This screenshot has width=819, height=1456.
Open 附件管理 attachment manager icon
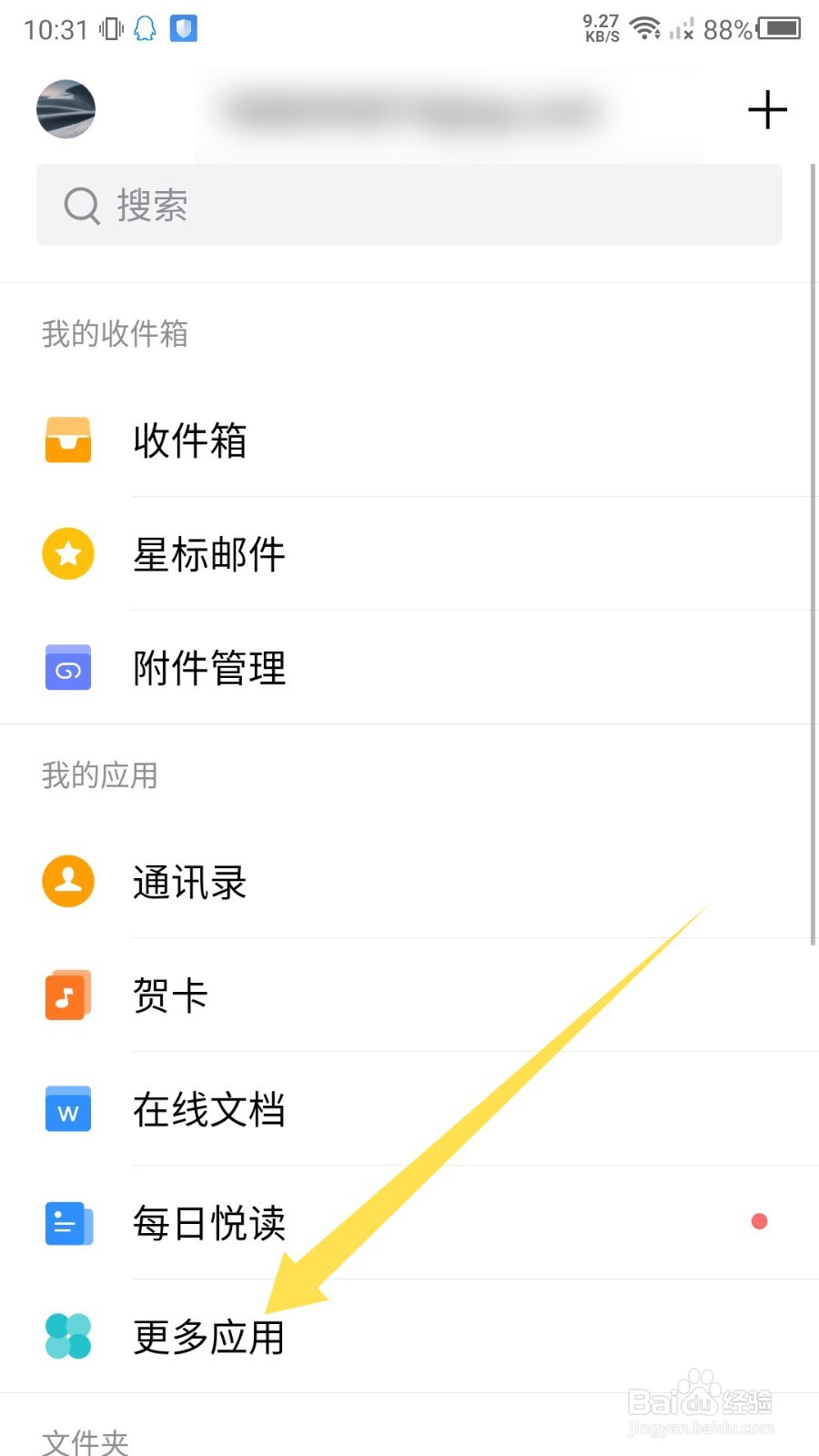(x=67, y=667)
